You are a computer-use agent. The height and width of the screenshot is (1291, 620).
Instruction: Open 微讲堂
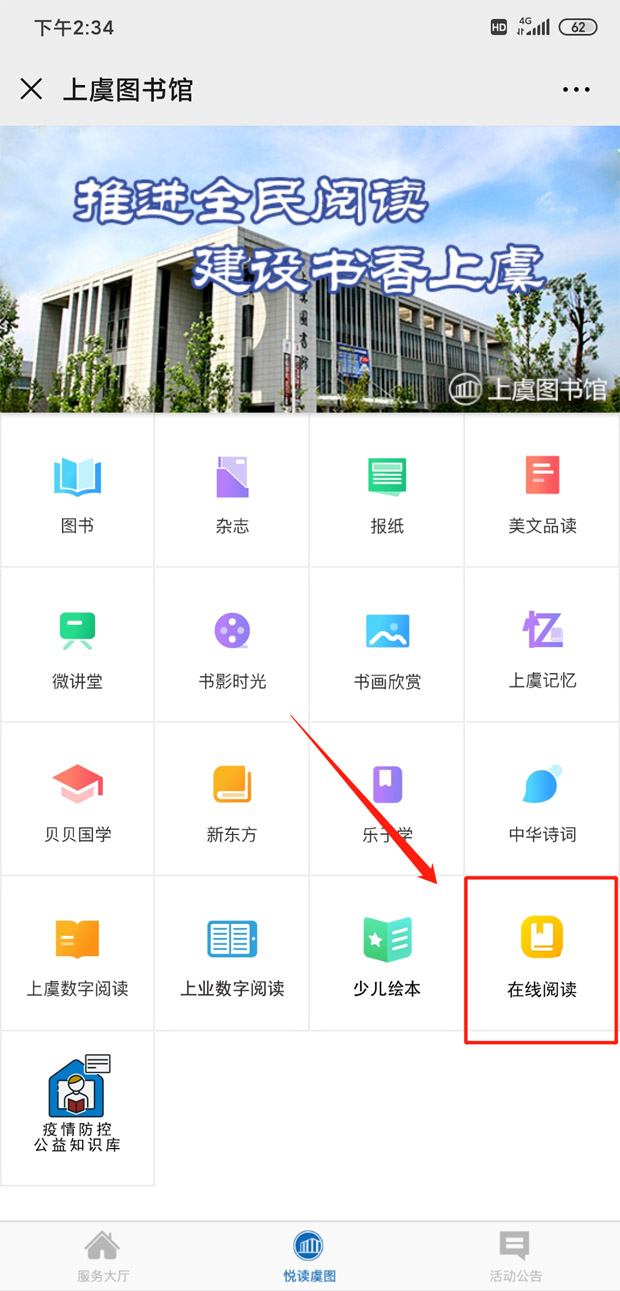(77, 646)
